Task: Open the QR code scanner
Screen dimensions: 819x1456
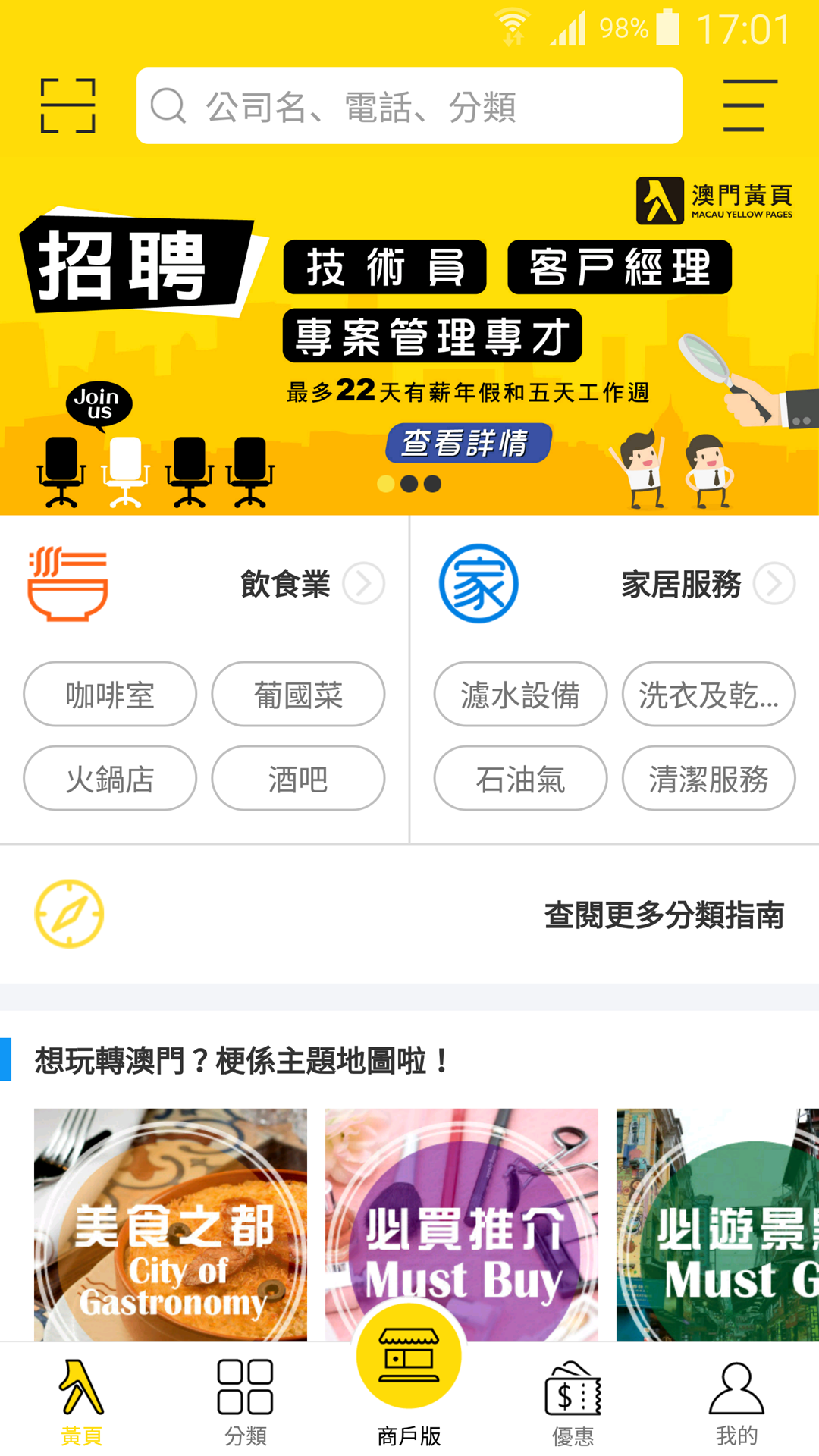Action: (x=67, y=105)
